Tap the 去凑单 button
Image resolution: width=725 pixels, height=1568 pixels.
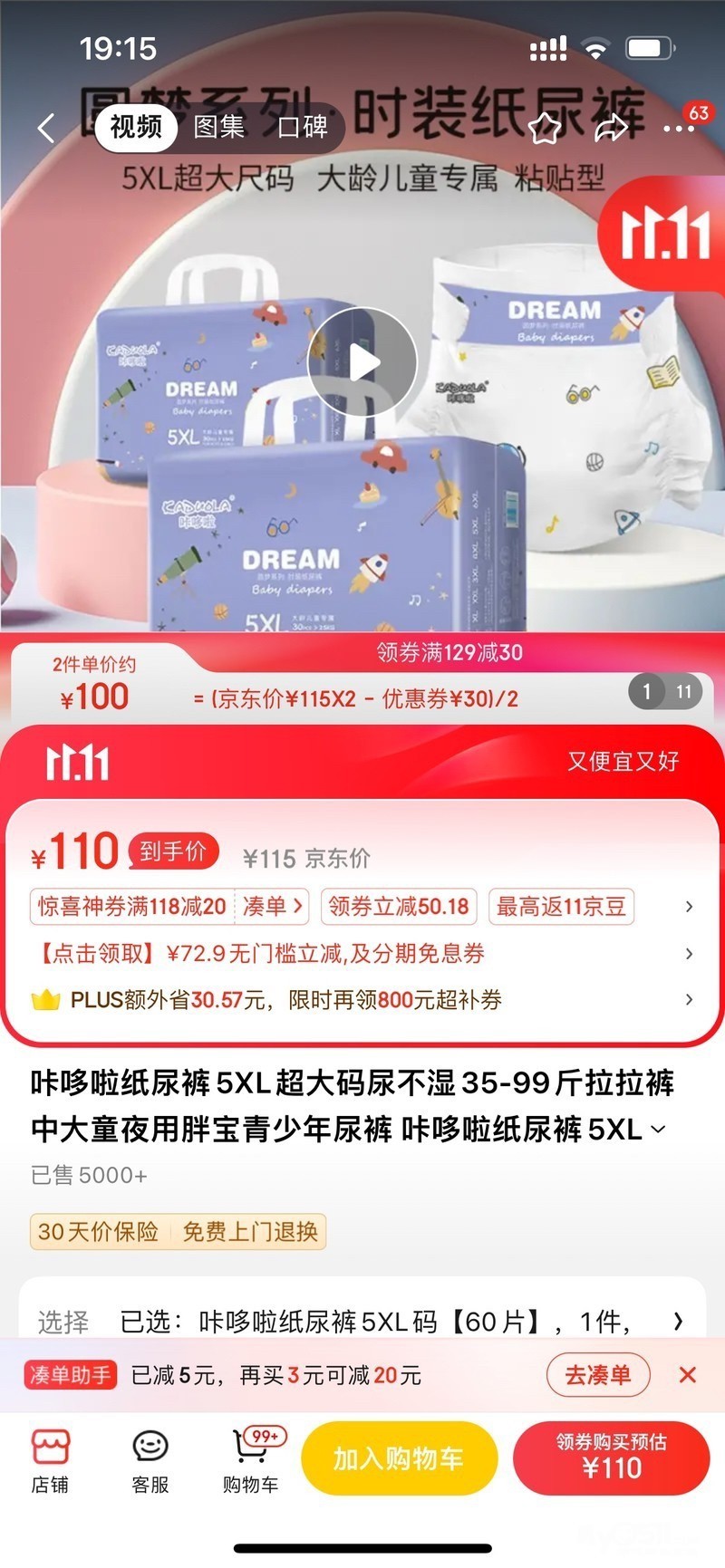point(598,1375)
